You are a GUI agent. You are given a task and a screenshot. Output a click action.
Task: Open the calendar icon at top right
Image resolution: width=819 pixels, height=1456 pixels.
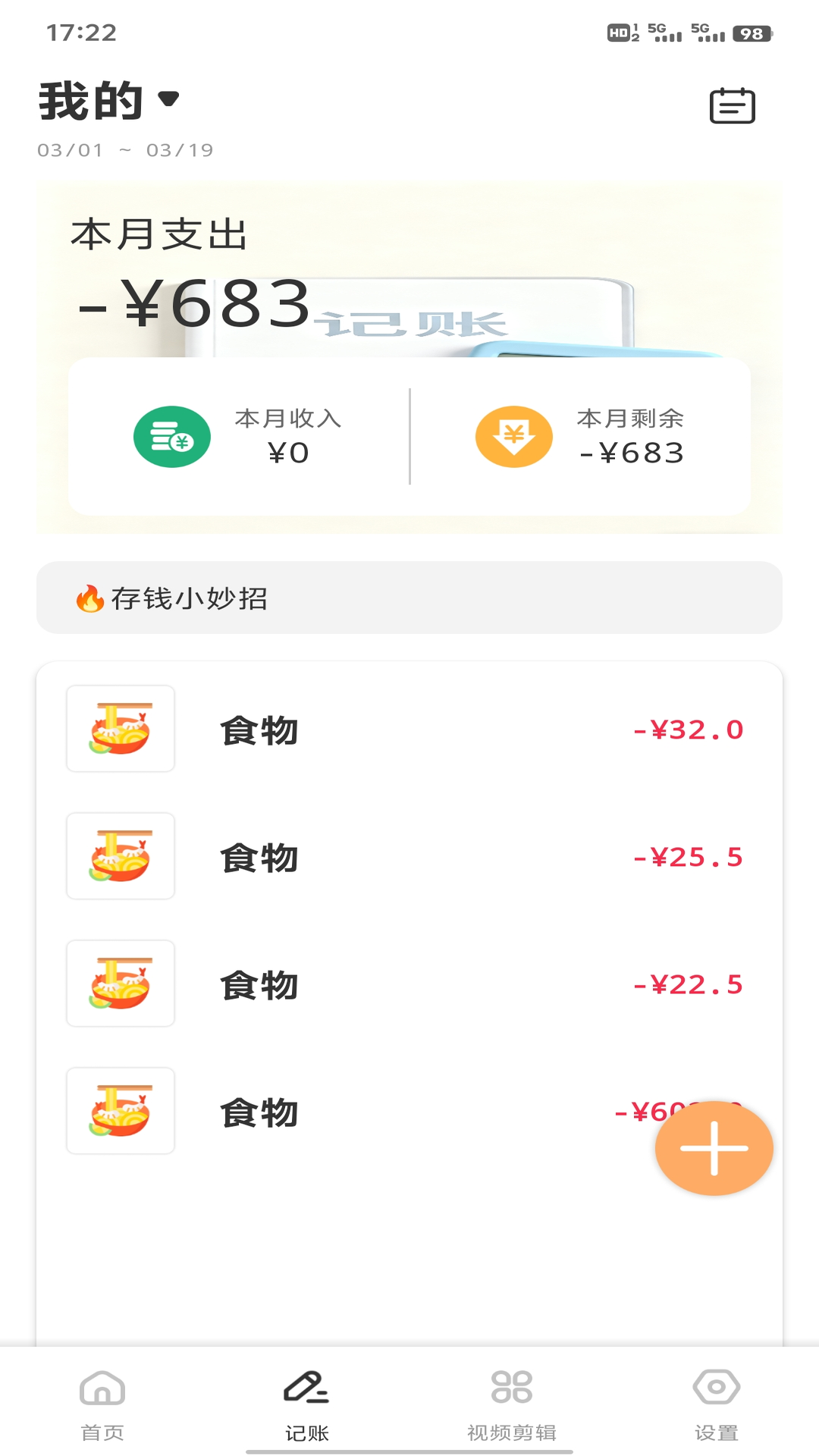[731, 105]
